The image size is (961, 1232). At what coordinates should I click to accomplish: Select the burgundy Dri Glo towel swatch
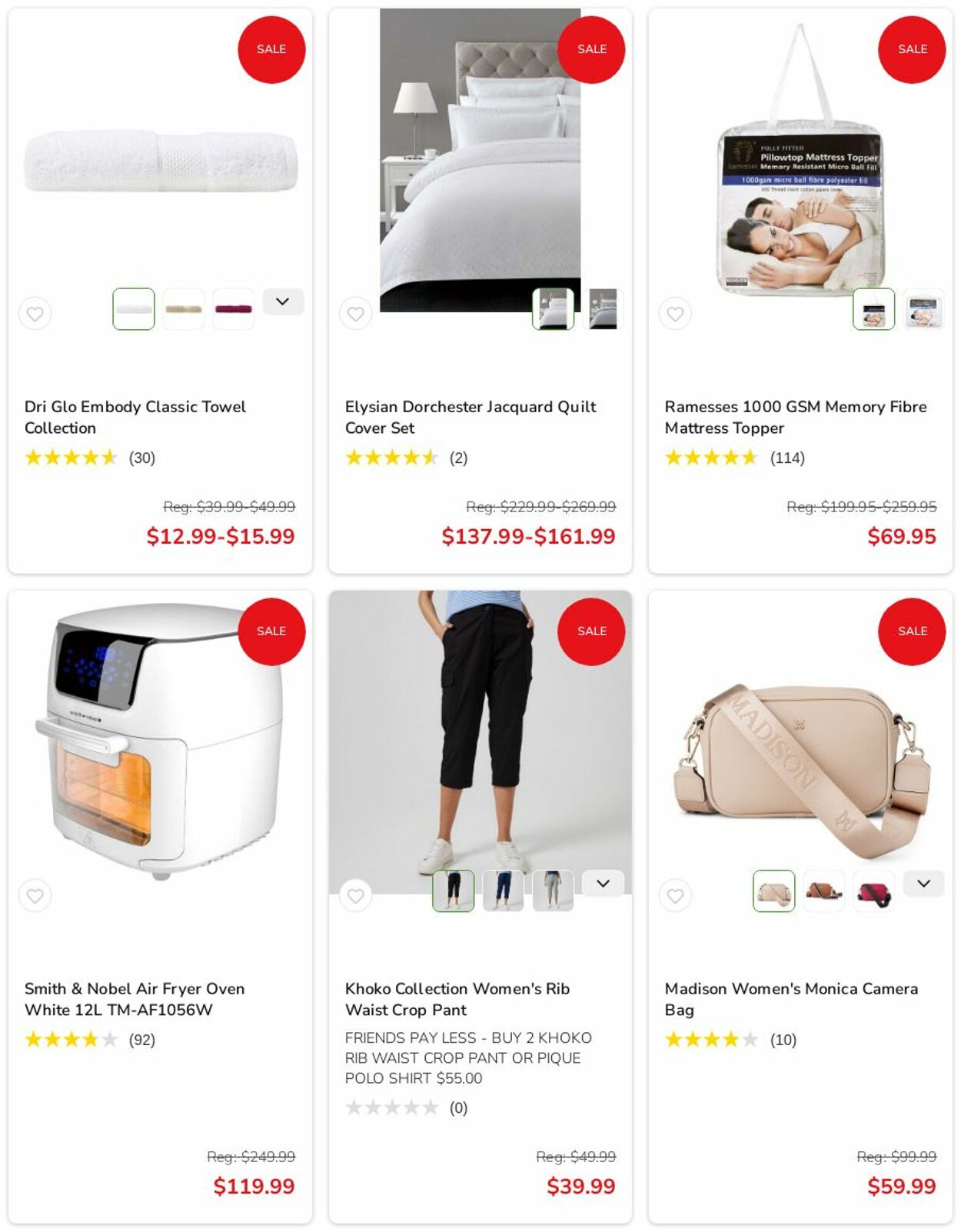[x=233, y=309]
